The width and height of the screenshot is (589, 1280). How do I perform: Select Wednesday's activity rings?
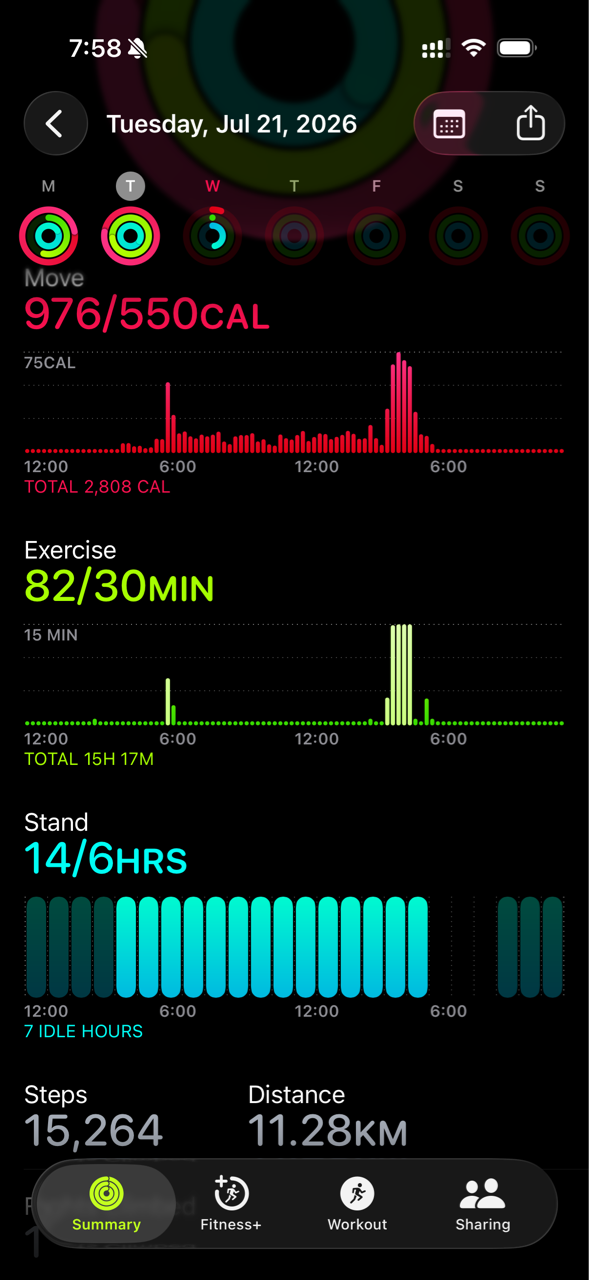point(212,236)
